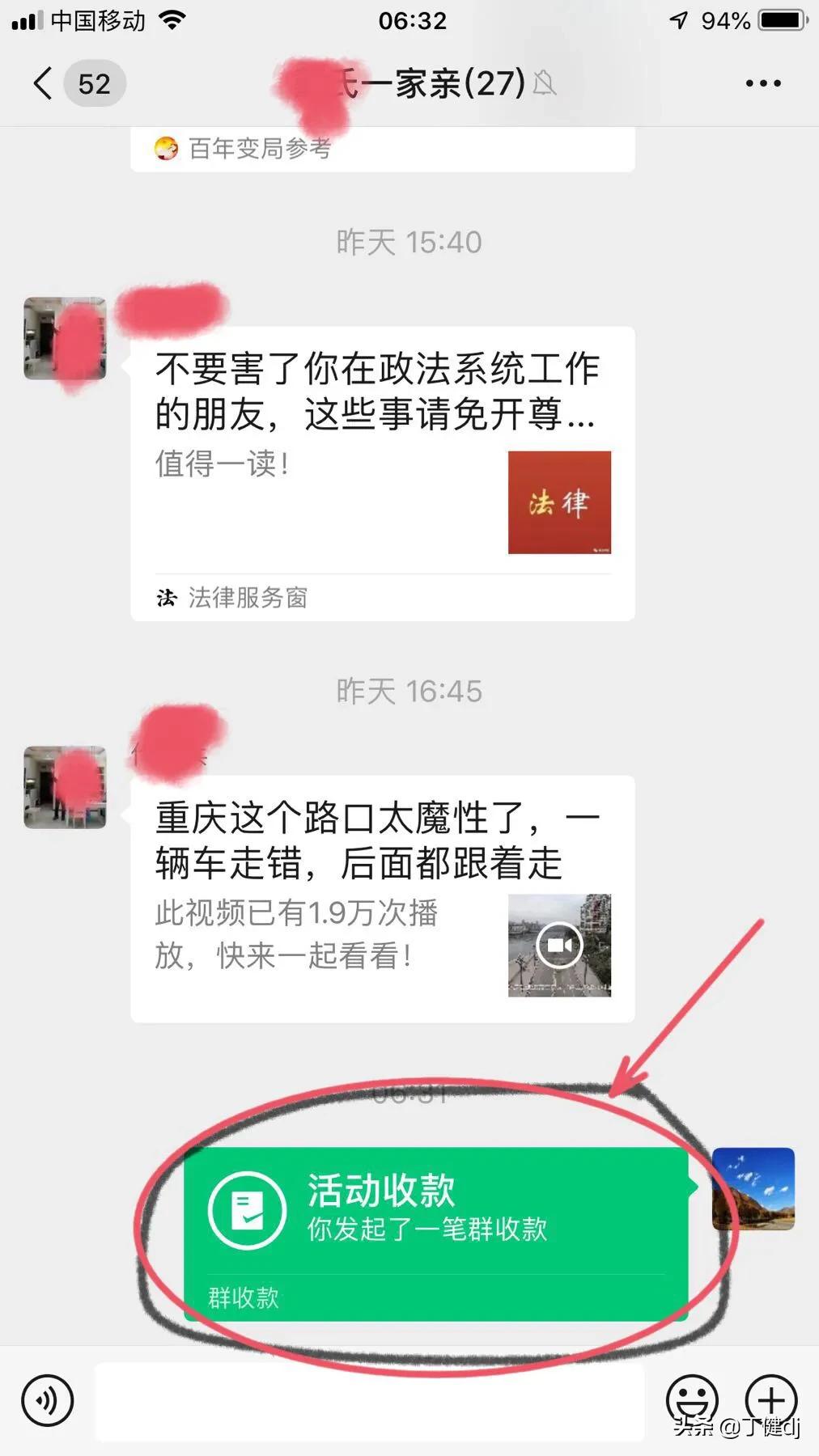Tap the group title 一家亲(27)
Image resolution: width=819 pixels, height=1456 pixels.
click(429, 83)
